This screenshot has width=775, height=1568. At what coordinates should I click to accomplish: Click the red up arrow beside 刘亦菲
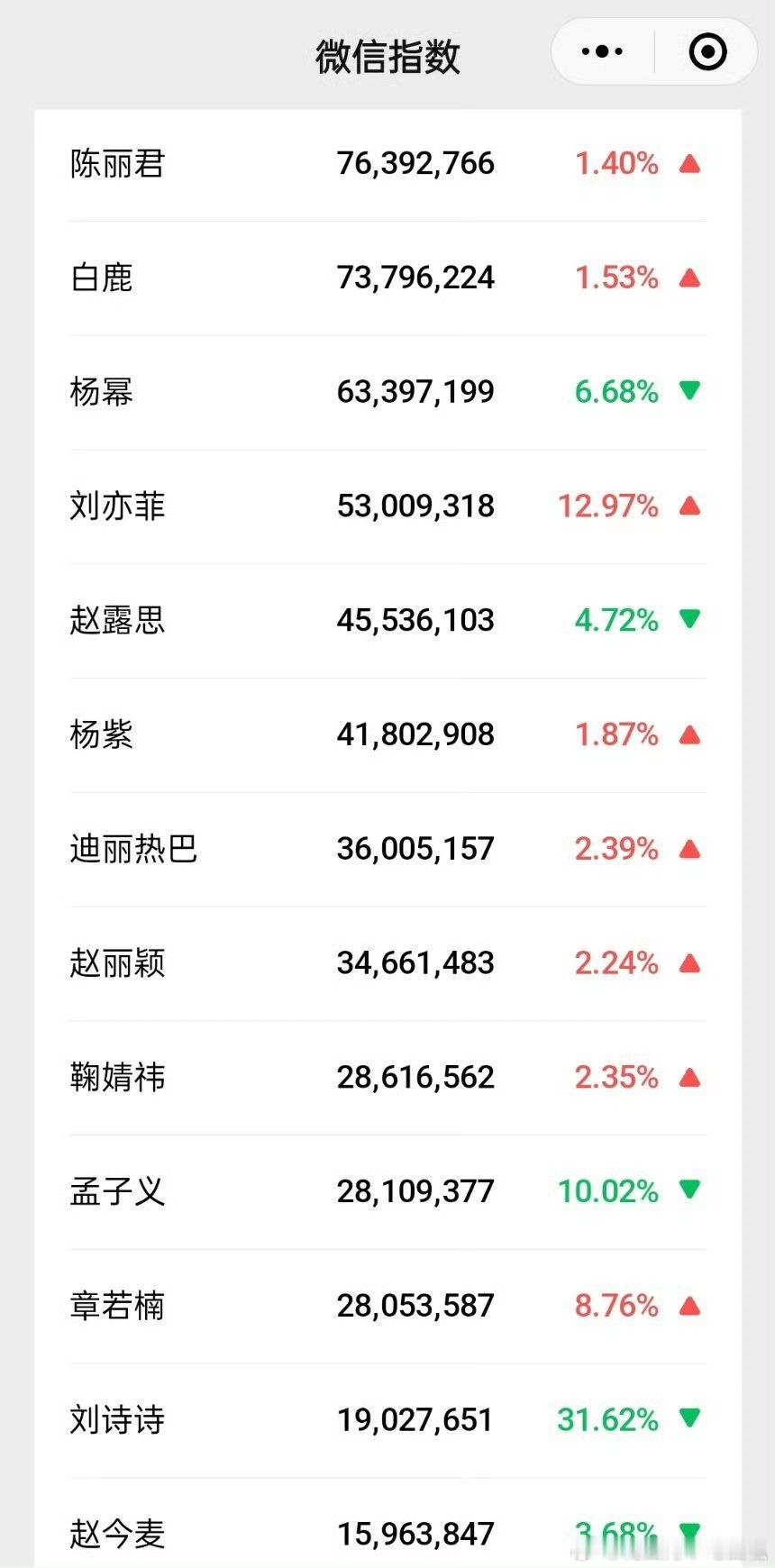pyautogui.click(x=690, y=506)
